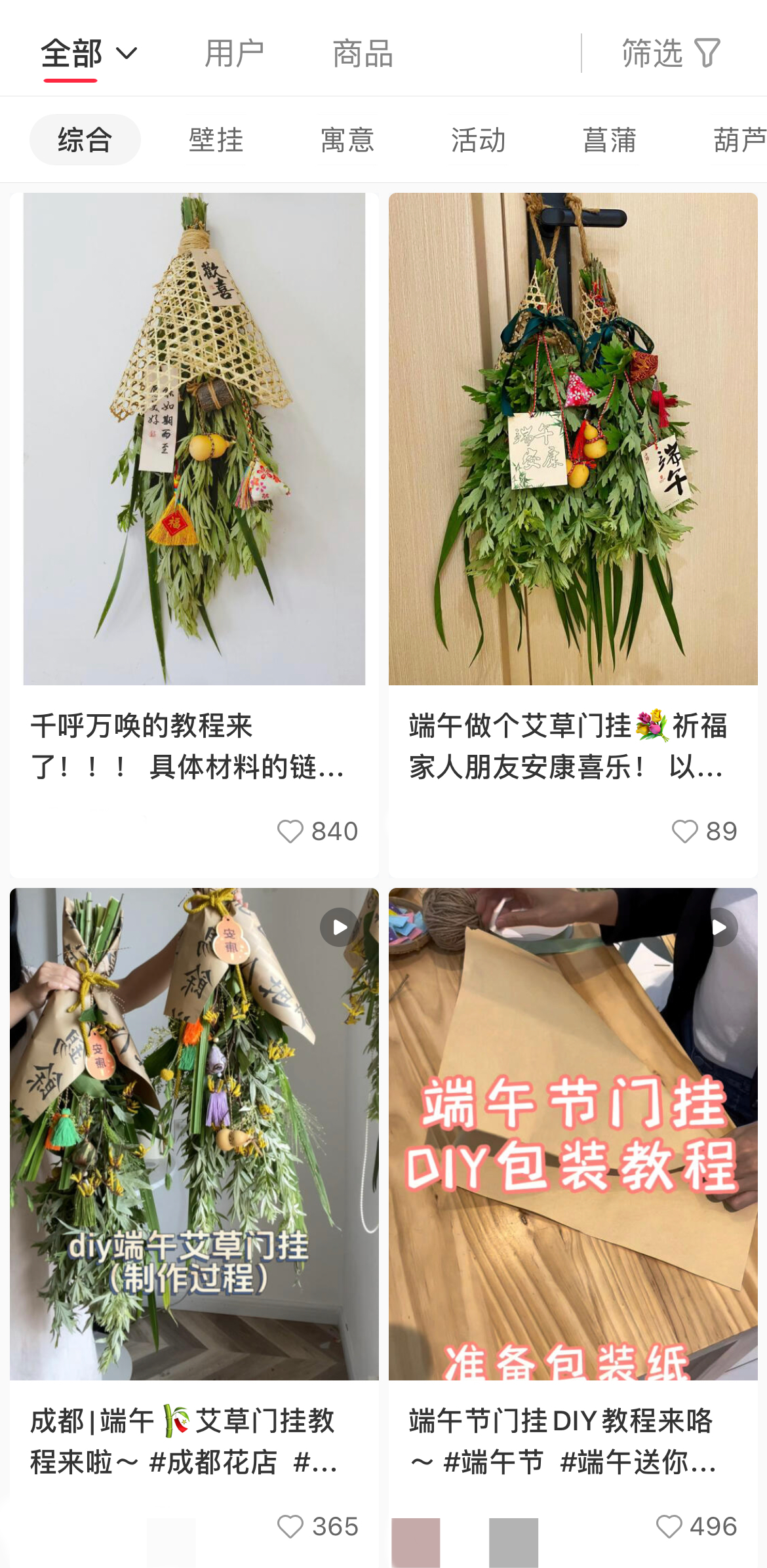Image resolution: width=767 pixels, height=1568 pixels.
Task: Filter results by 寓意
Action: (x=347, y=140)
